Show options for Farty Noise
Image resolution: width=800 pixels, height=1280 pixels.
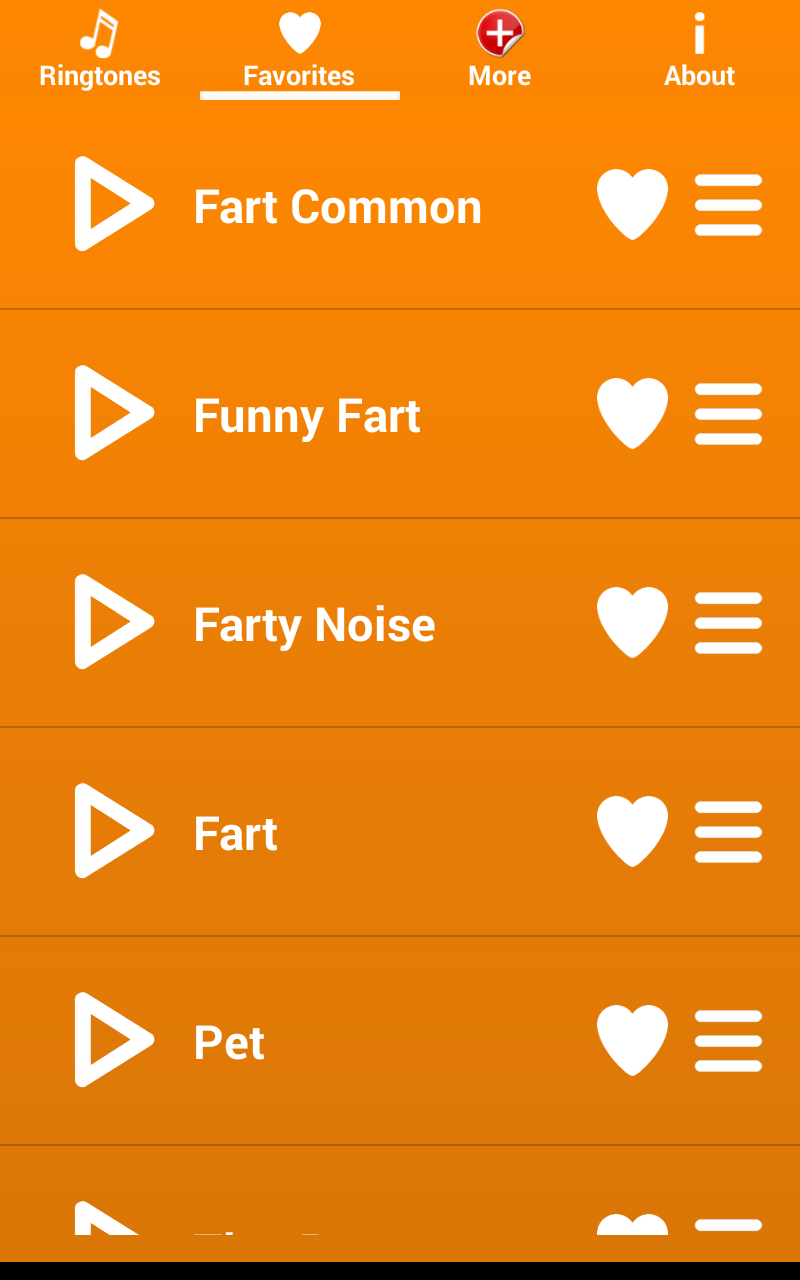tap(728, 623)
